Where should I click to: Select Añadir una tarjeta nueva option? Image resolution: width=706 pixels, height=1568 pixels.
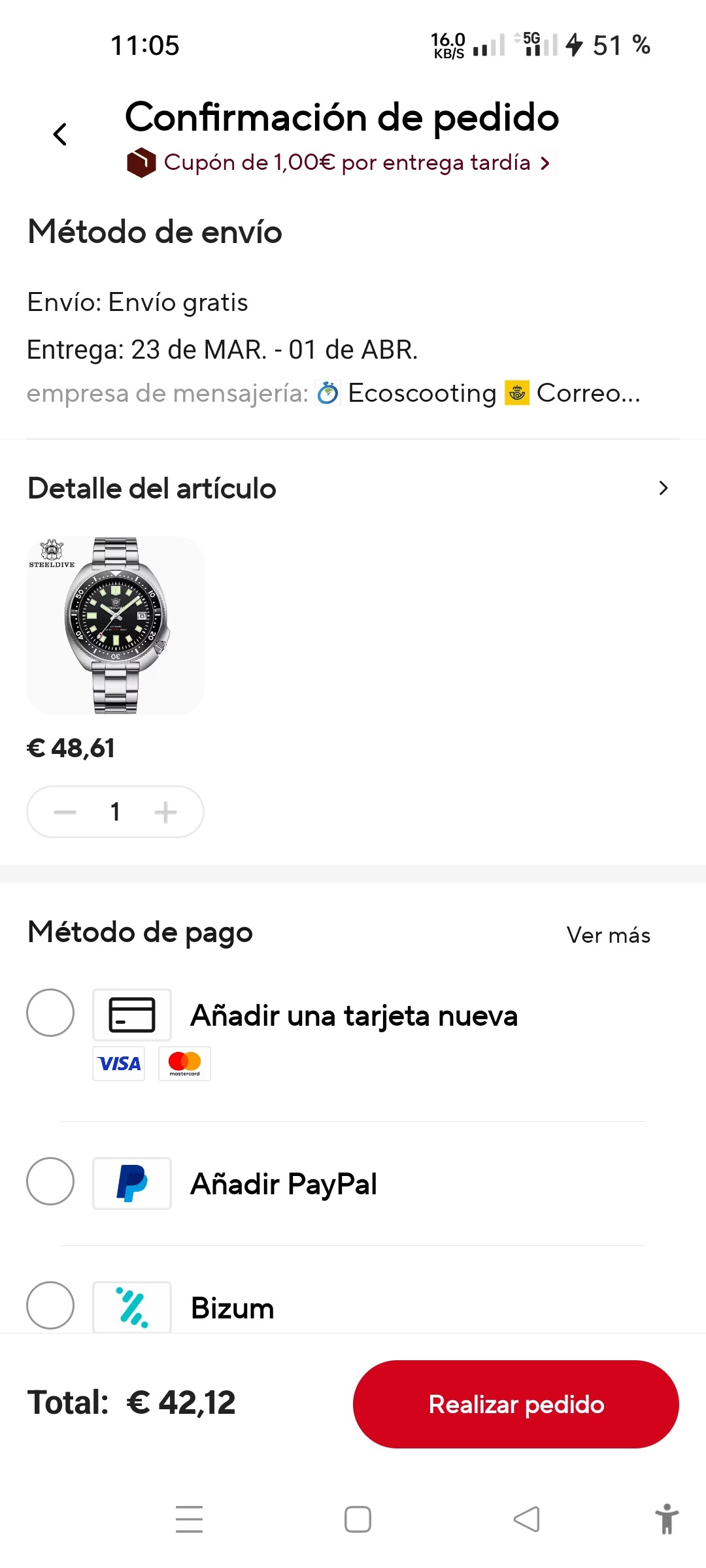(x=50, y=1013)
